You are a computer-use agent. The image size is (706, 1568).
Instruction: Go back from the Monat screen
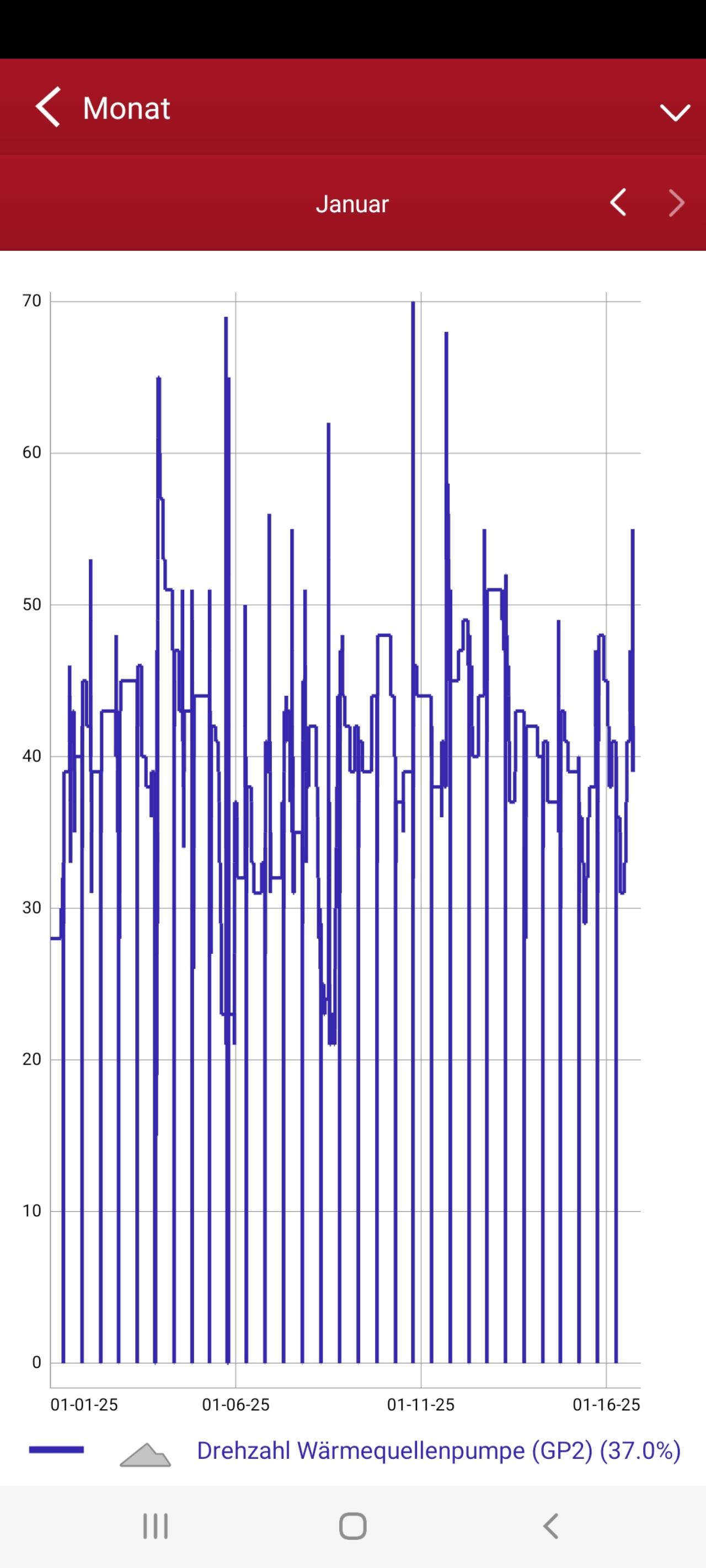pyautogui.click(x=47, y=107)
